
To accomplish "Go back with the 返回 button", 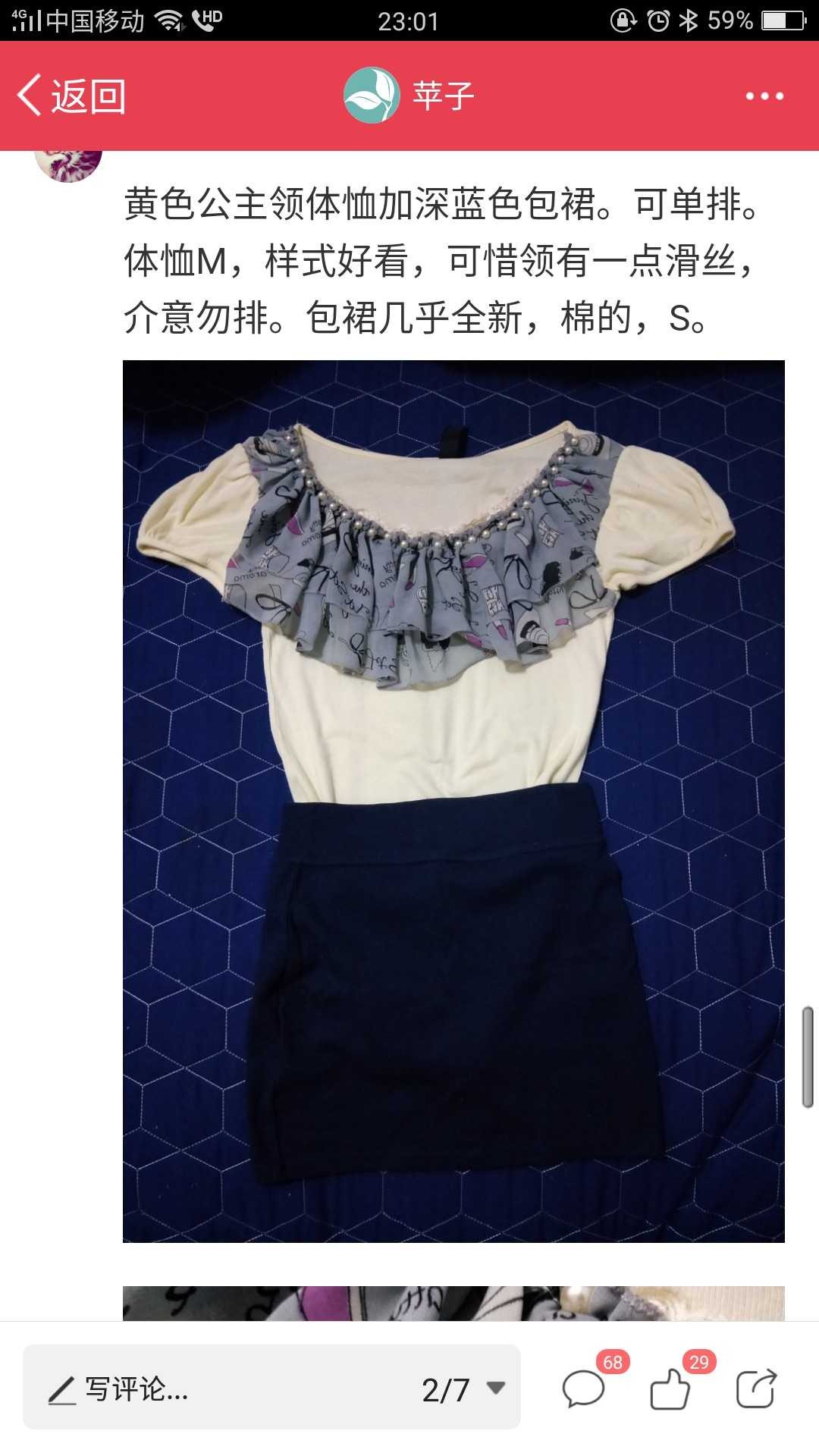I will (71, 96).
